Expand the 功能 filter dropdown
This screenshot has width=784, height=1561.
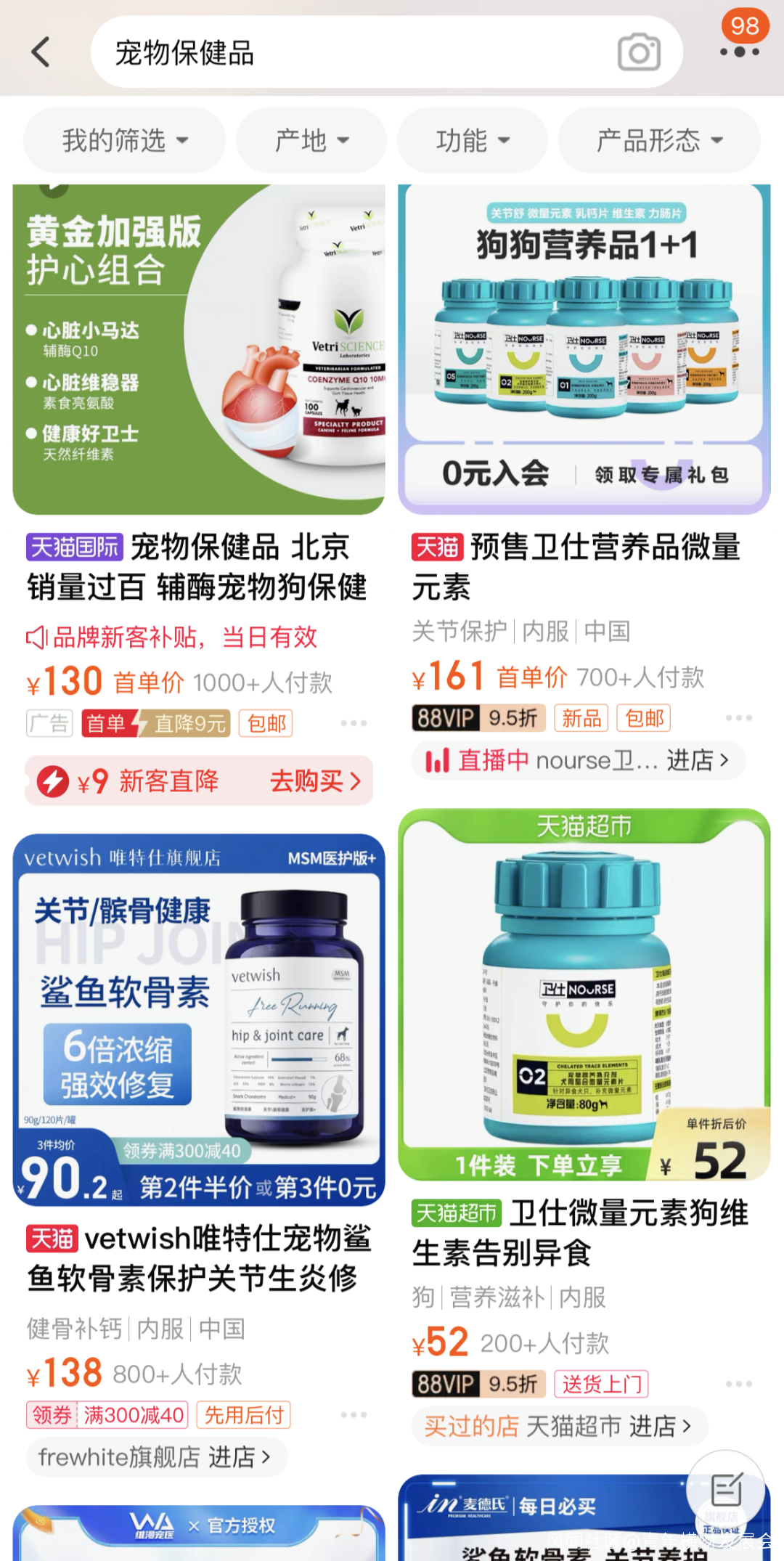click(x=472, y=140)
